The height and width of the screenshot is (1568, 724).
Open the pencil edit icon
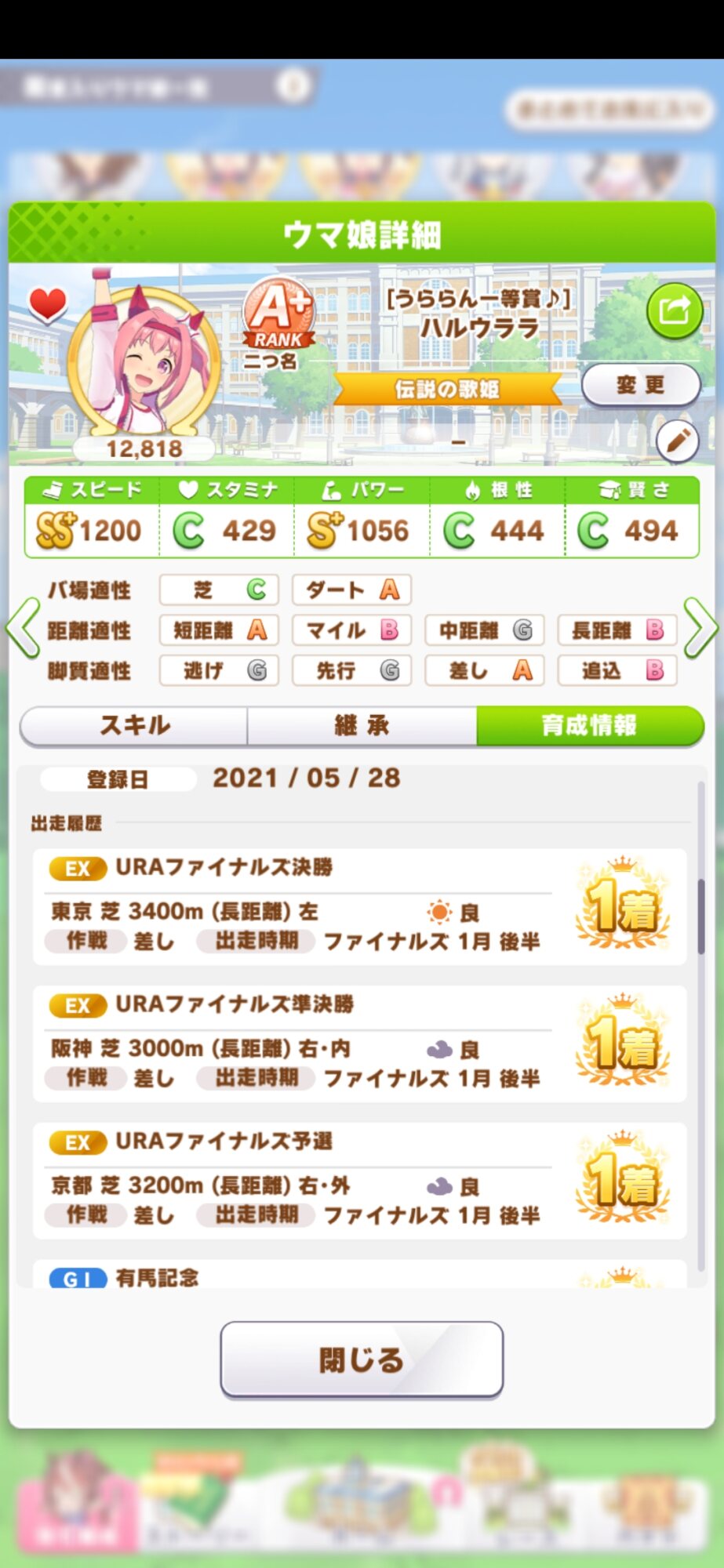678,441
